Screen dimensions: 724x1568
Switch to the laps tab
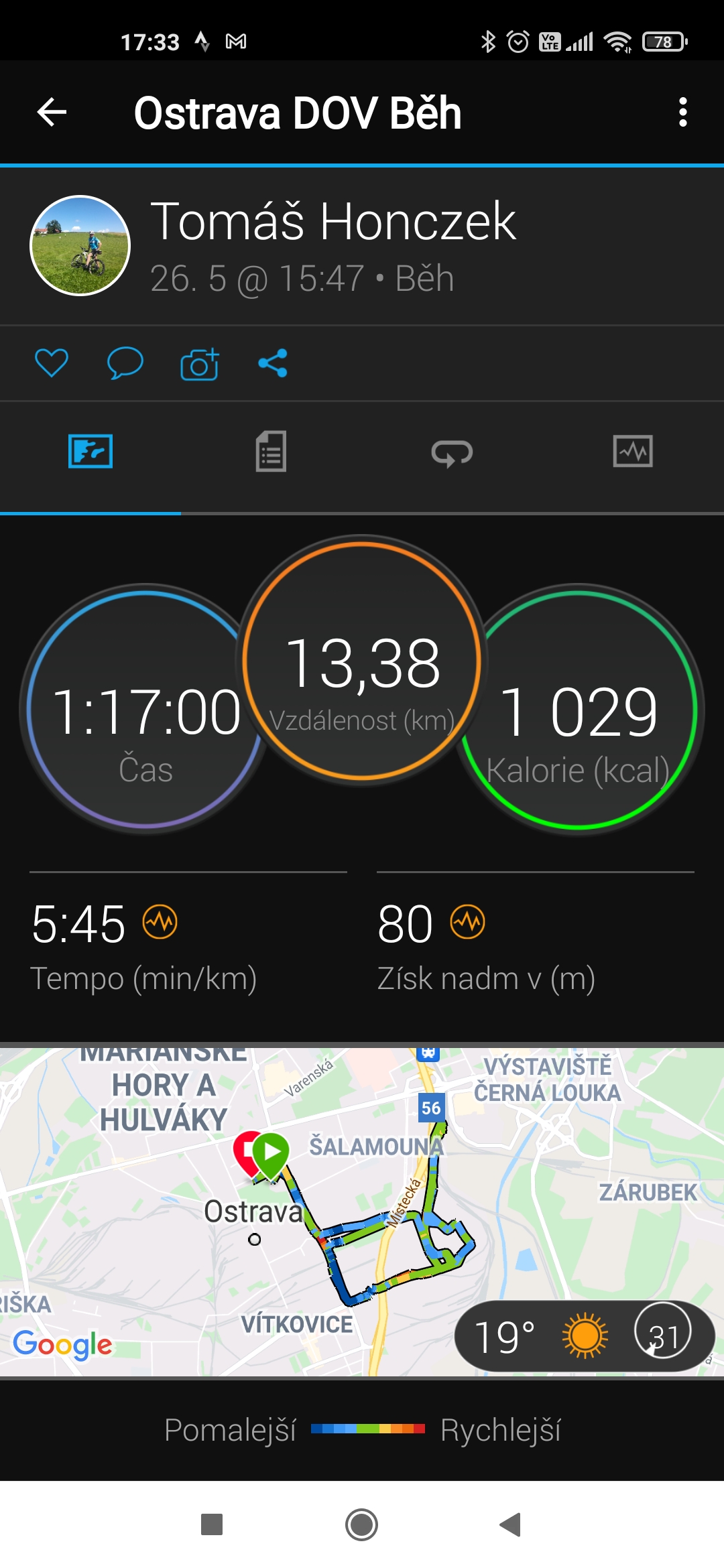(452, 453)
